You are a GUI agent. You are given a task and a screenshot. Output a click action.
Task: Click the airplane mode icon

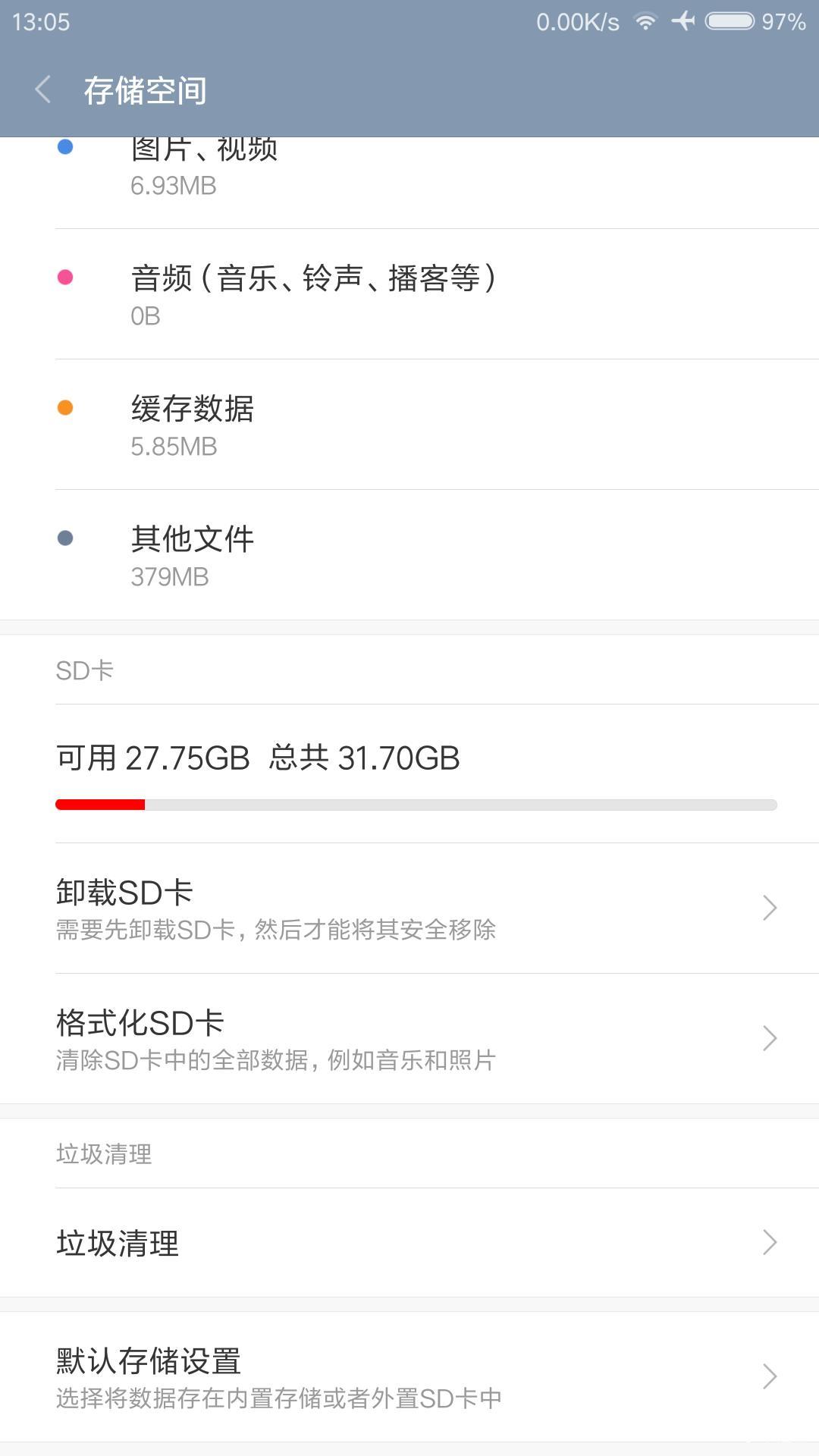pos(683,22)
